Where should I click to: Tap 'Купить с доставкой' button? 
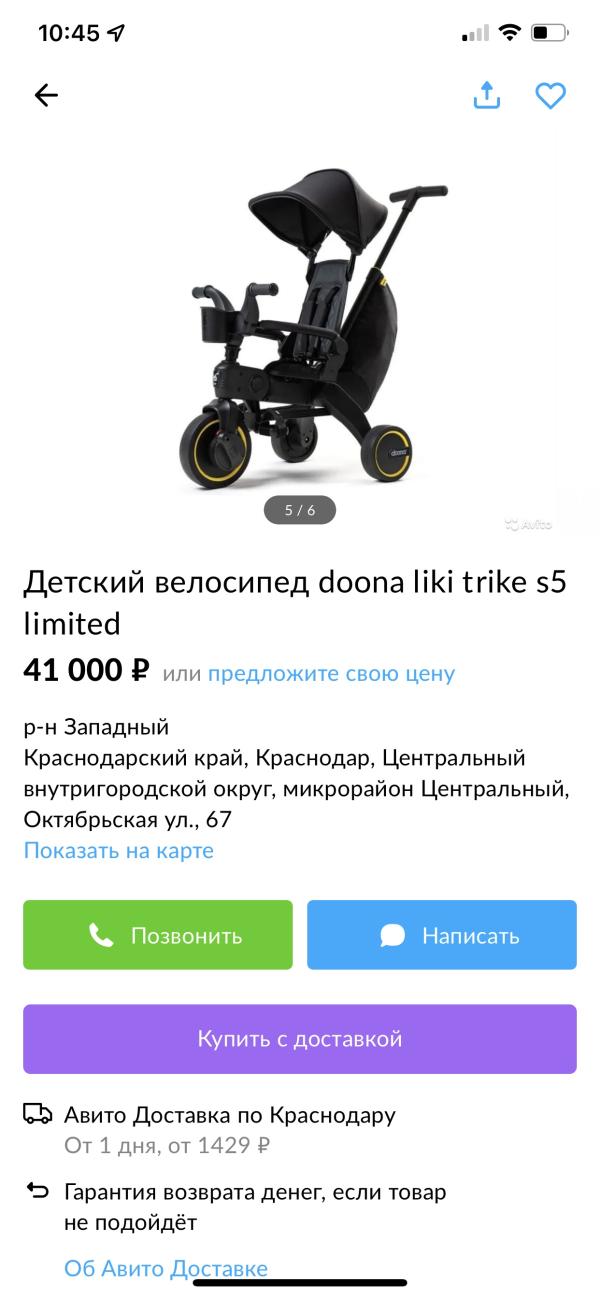click(x=300, y=1039)
